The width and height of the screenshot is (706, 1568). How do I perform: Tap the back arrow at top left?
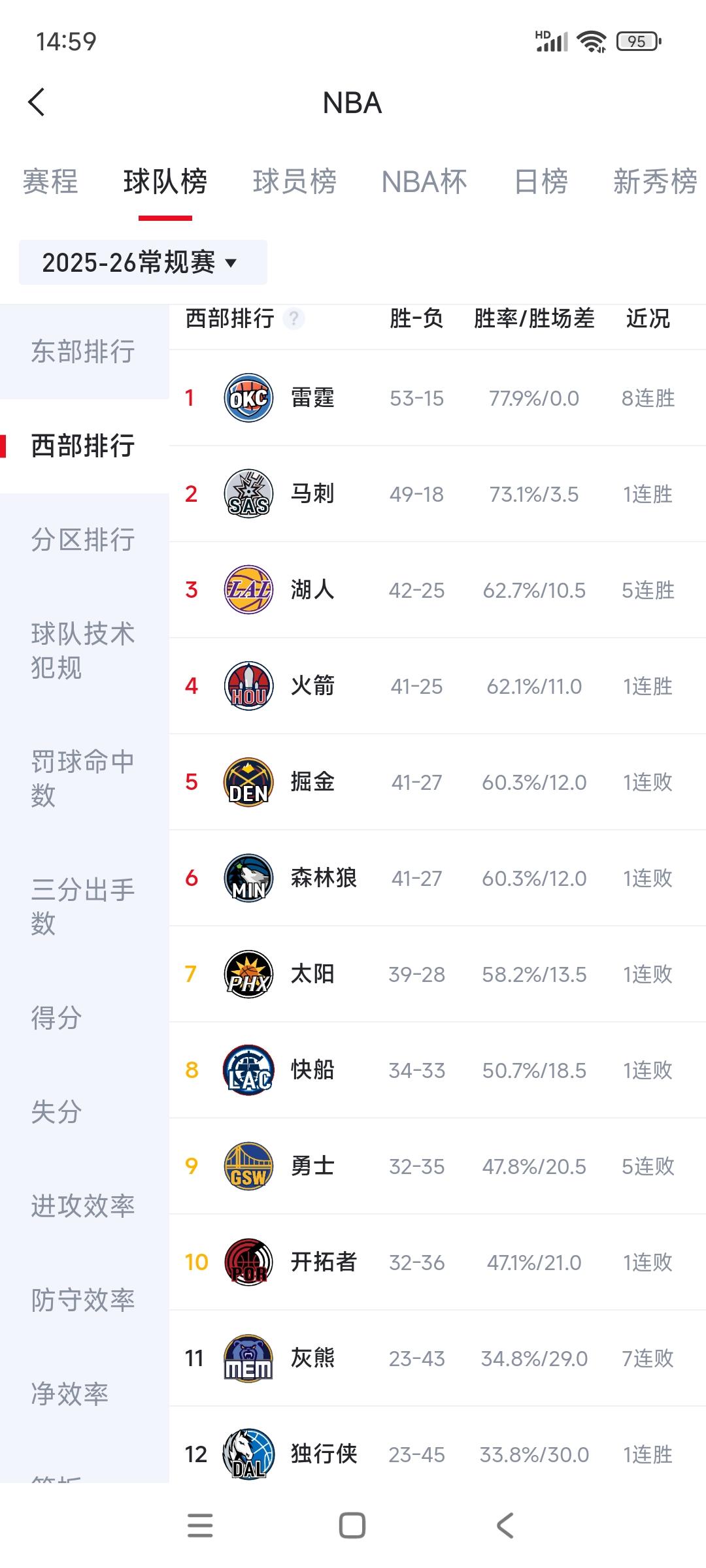click(37, 103)
